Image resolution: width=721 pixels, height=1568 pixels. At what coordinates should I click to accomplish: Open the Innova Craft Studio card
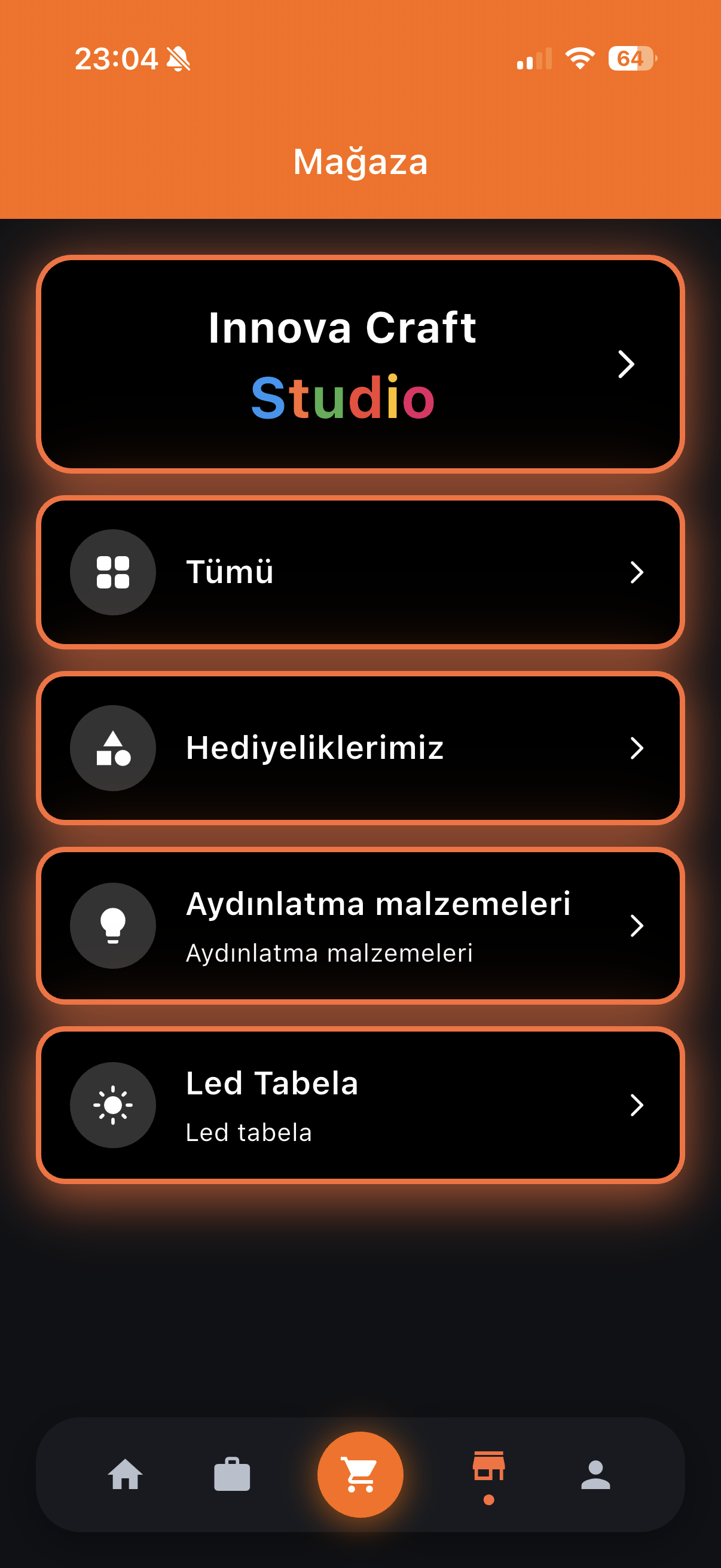[x=360, y=364]
